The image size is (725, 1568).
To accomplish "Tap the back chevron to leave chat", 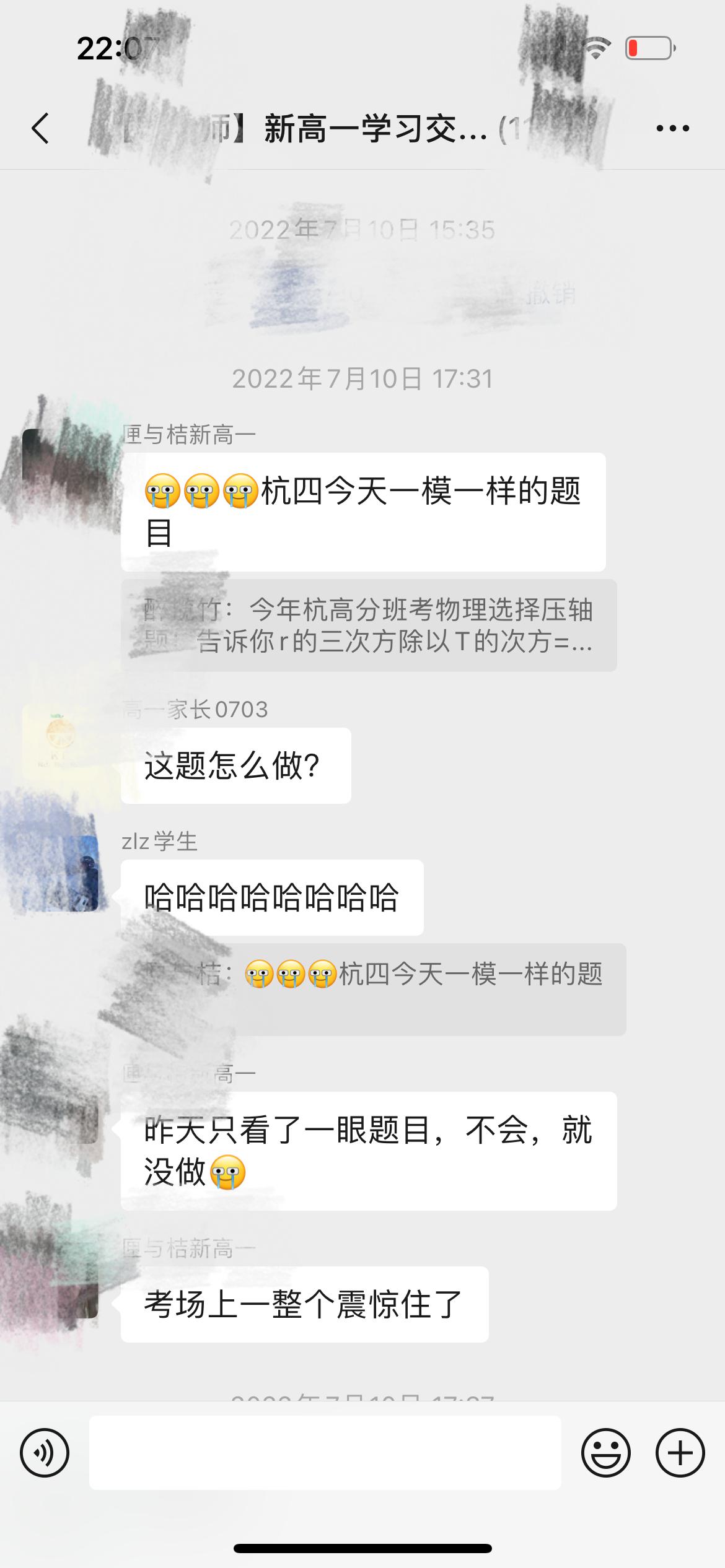I will coord(39,128).
